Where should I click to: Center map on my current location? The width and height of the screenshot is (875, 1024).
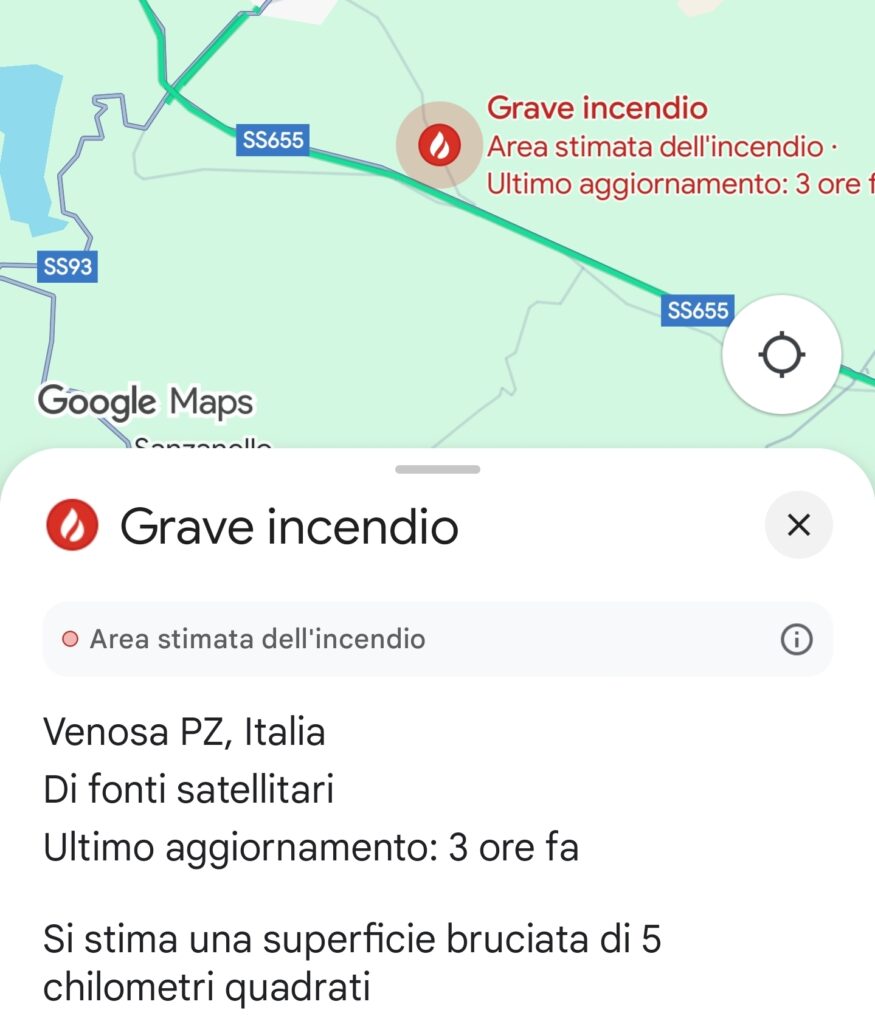[x=781, y=355]
